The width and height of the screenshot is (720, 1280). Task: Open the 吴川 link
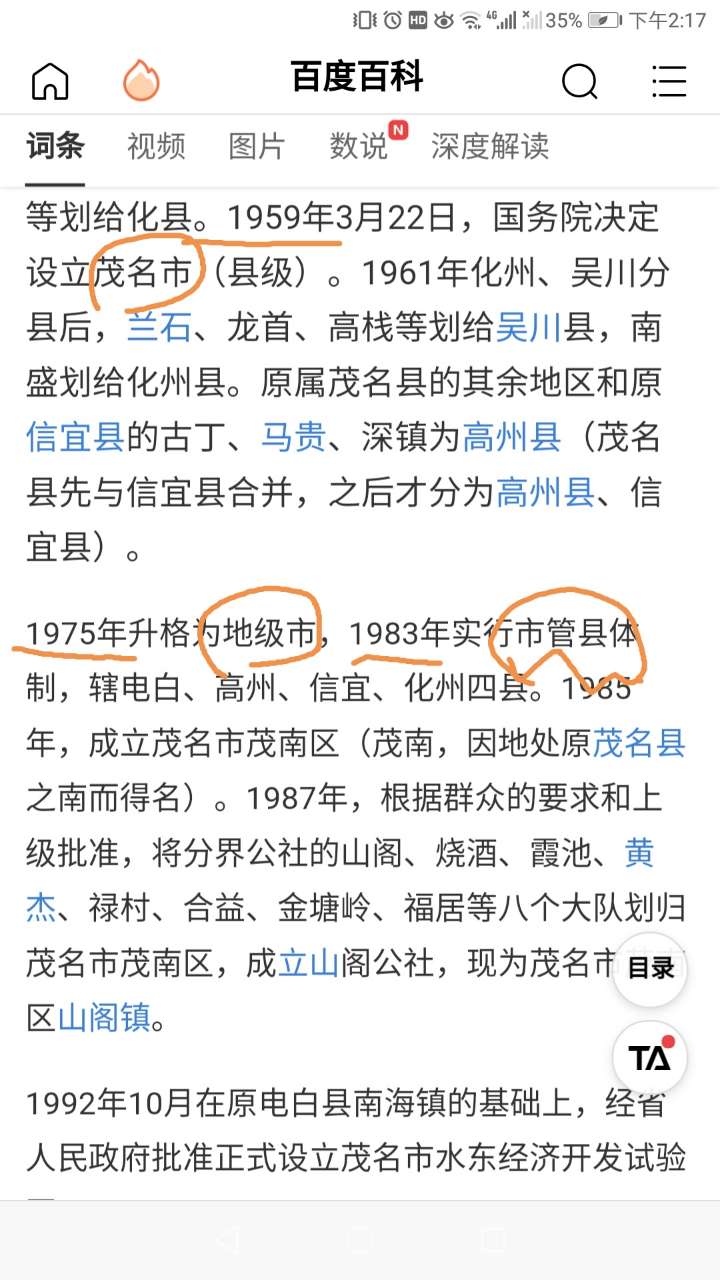coord(527,327)
